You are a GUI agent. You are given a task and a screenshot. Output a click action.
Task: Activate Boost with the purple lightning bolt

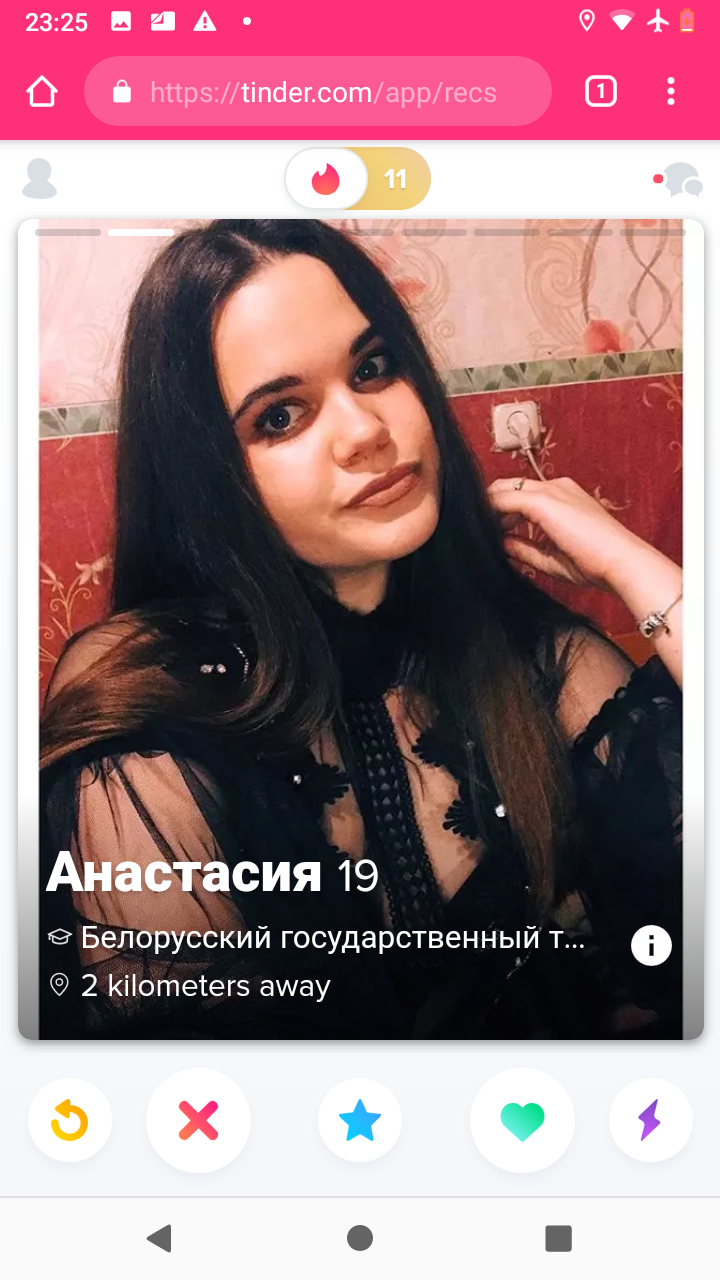coord(650,1121)
